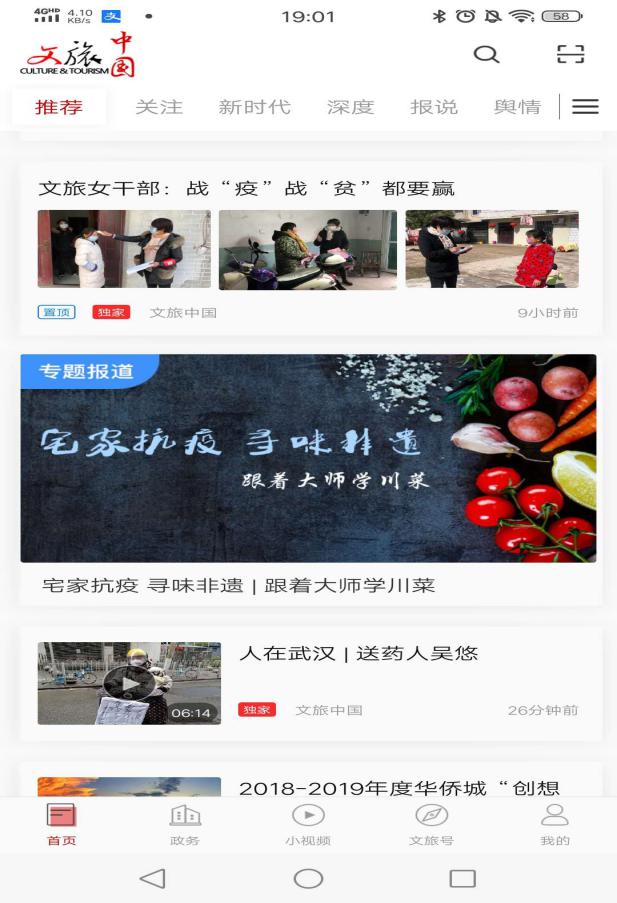Open the 小视频 bottom tab

pos(308,825)
